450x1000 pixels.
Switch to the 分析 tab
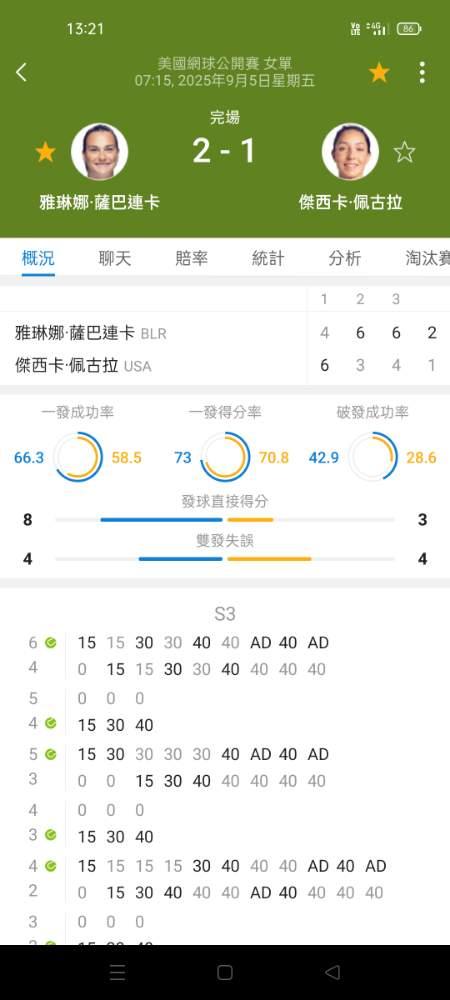coord(345,258)
